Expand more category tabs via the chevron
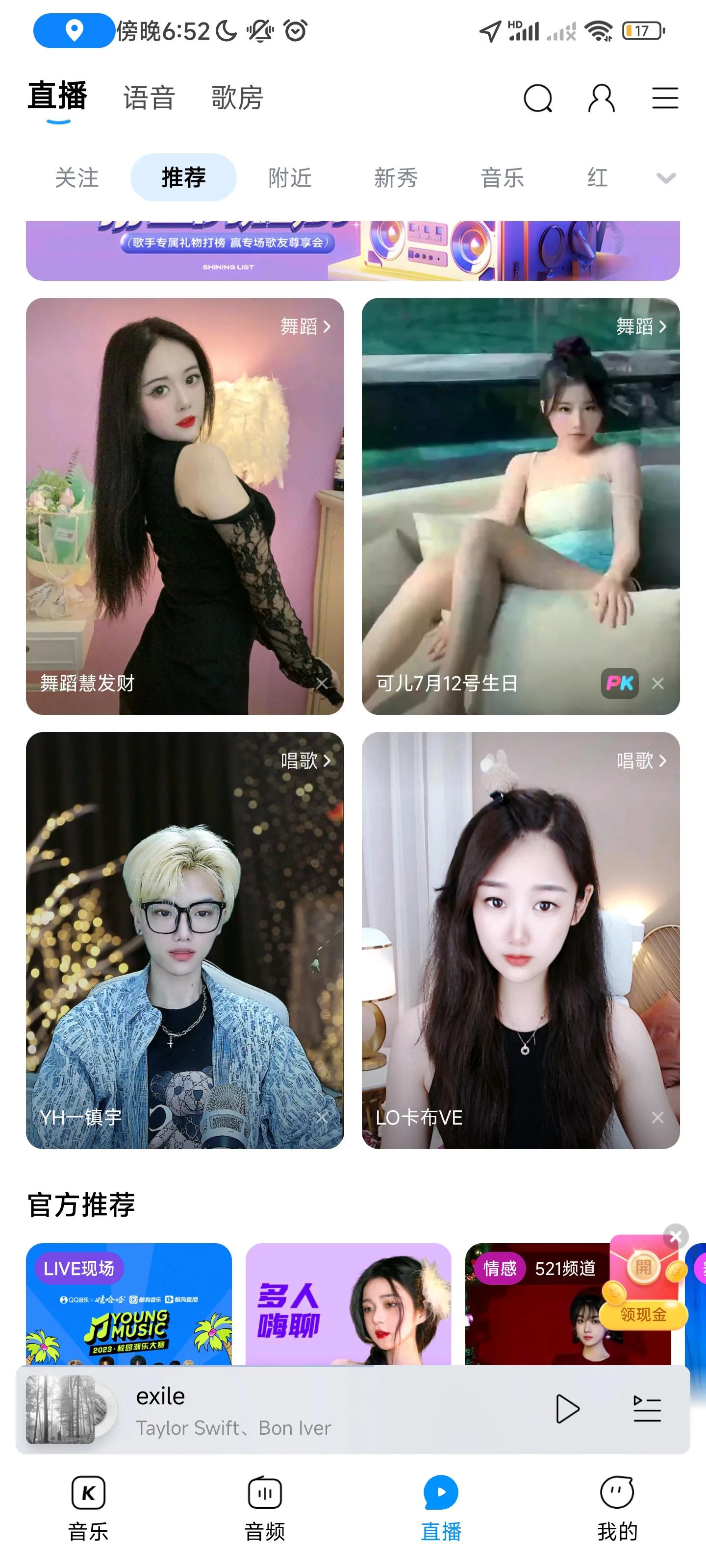 point(667,177)
